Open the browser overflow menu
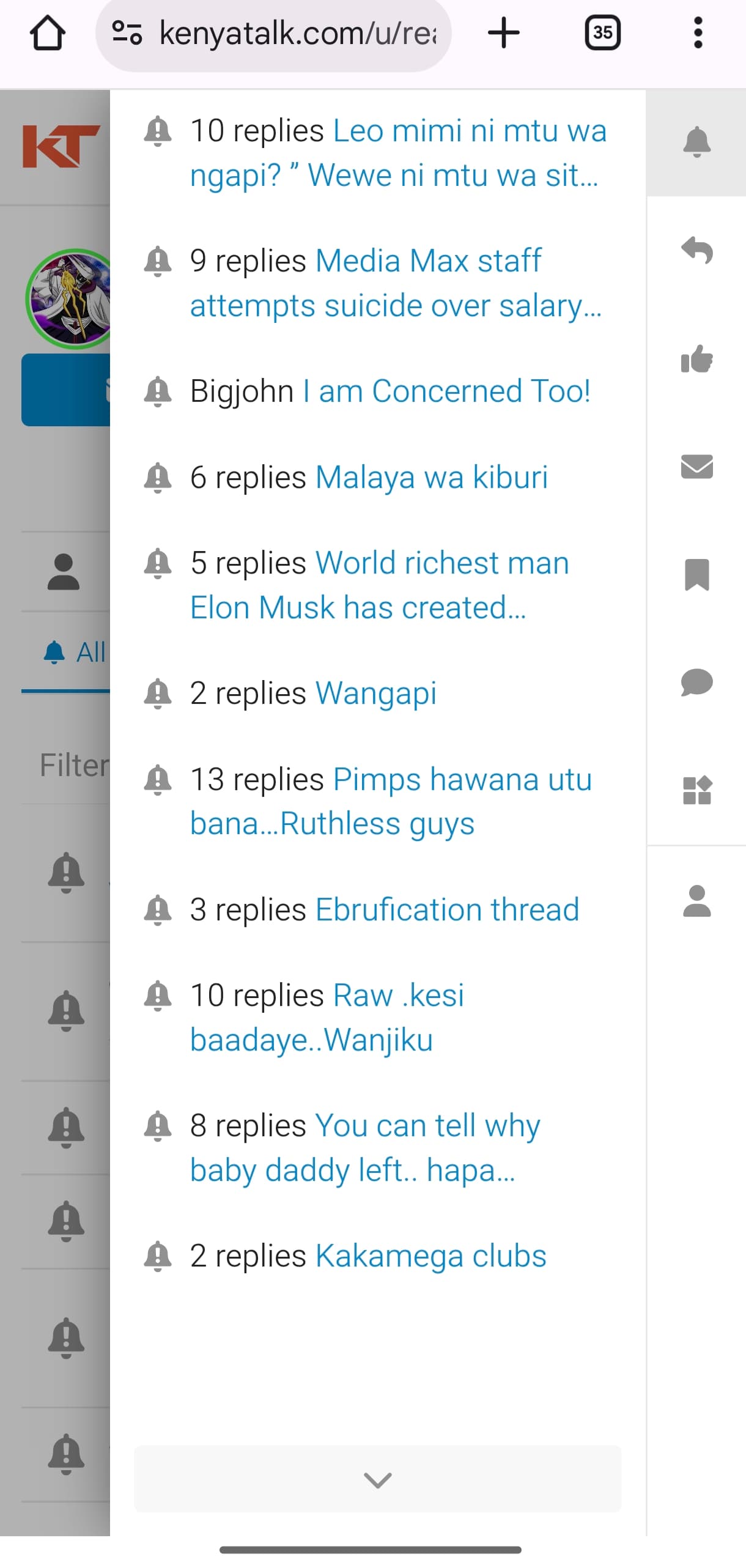This screenshot has height=1568, width=746. click(698, 33)
